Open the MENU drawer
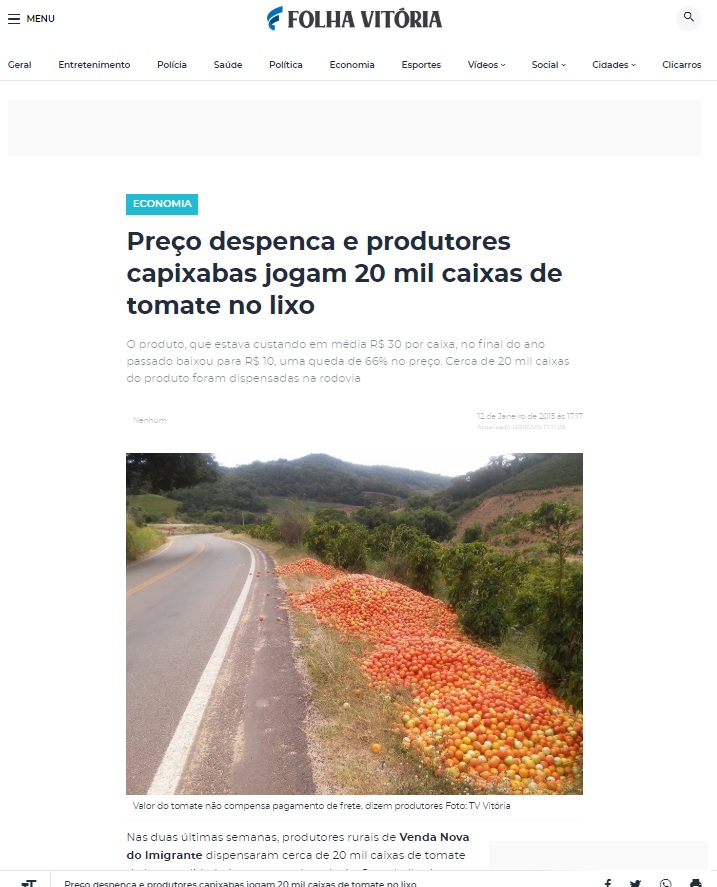 (x=31, y=18)
